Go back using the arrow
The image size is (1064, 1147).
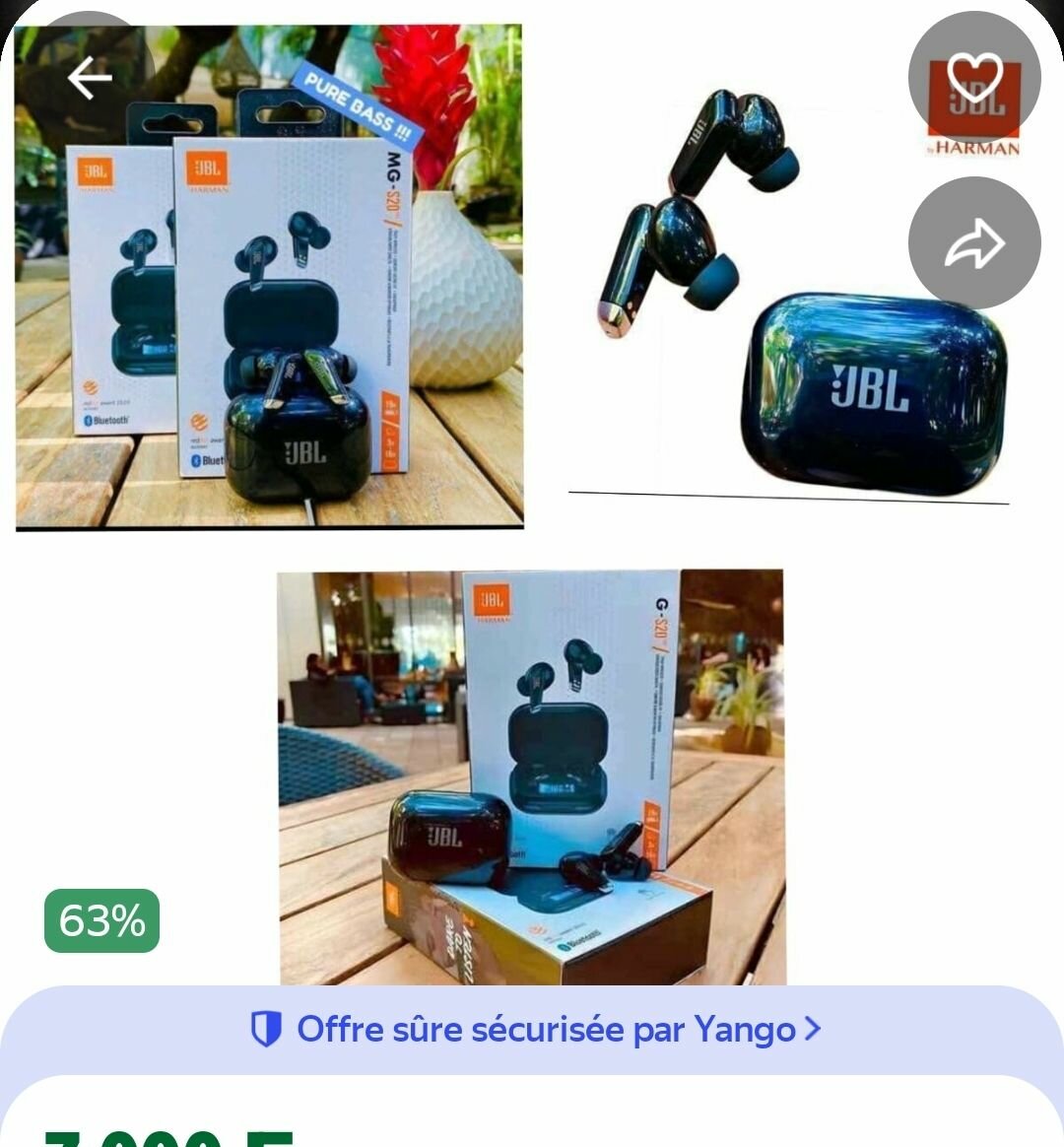tap(89, 78)
